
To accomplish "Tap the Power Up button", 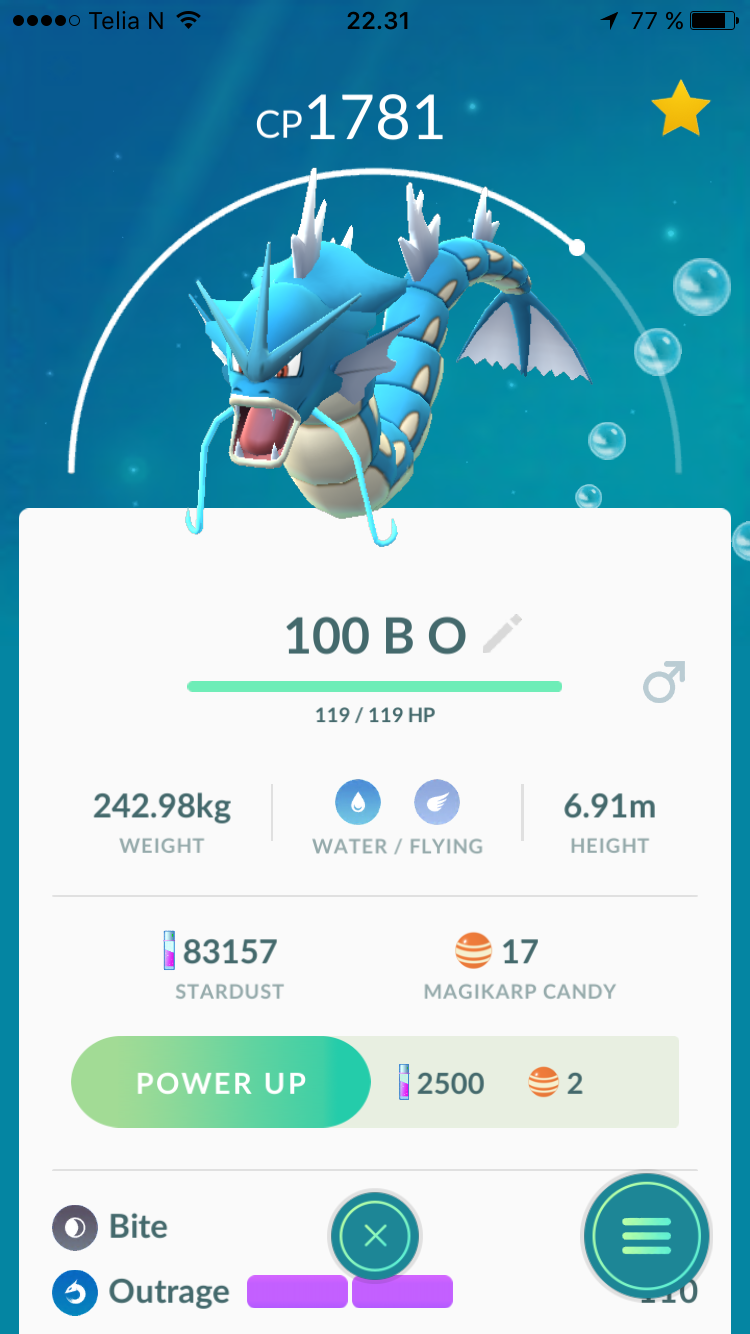I will [x=222, y=1082].
